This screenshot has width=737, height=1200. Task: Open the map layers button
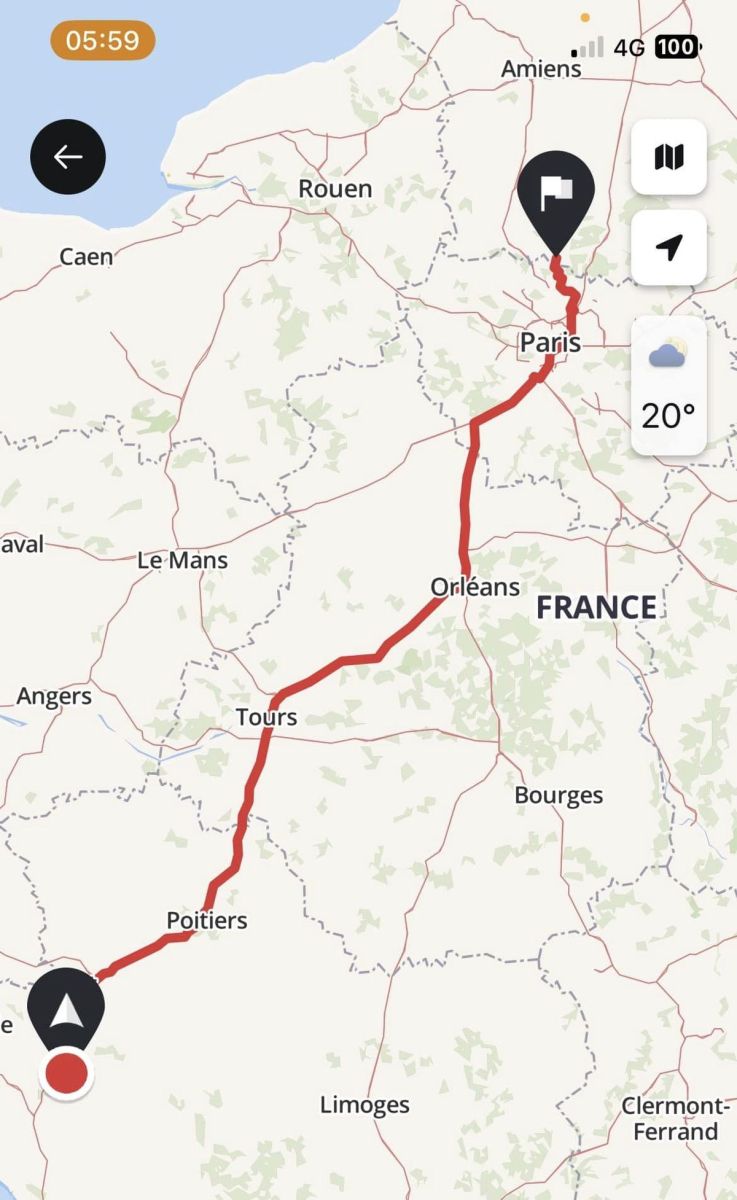pyautogui.click(x=669, y=157)
